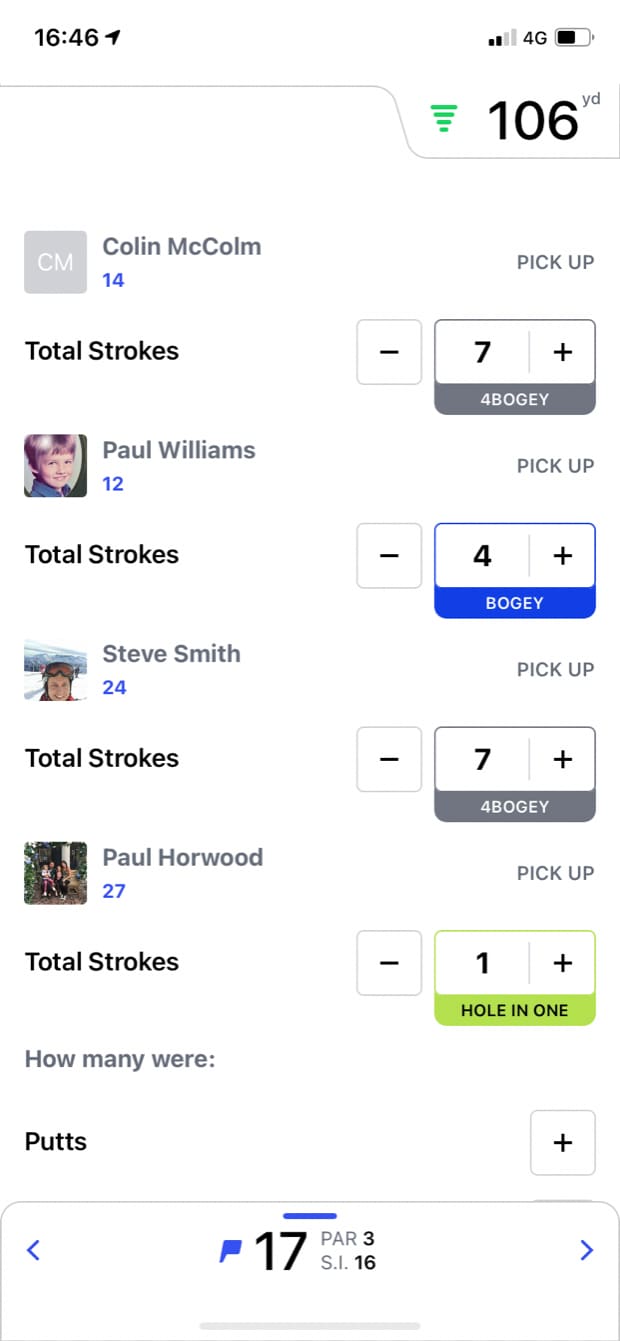Viewport: 620px width, 1341px height.
Task: Decrease Colin McColm's total strokes
Action: (389, 352)
